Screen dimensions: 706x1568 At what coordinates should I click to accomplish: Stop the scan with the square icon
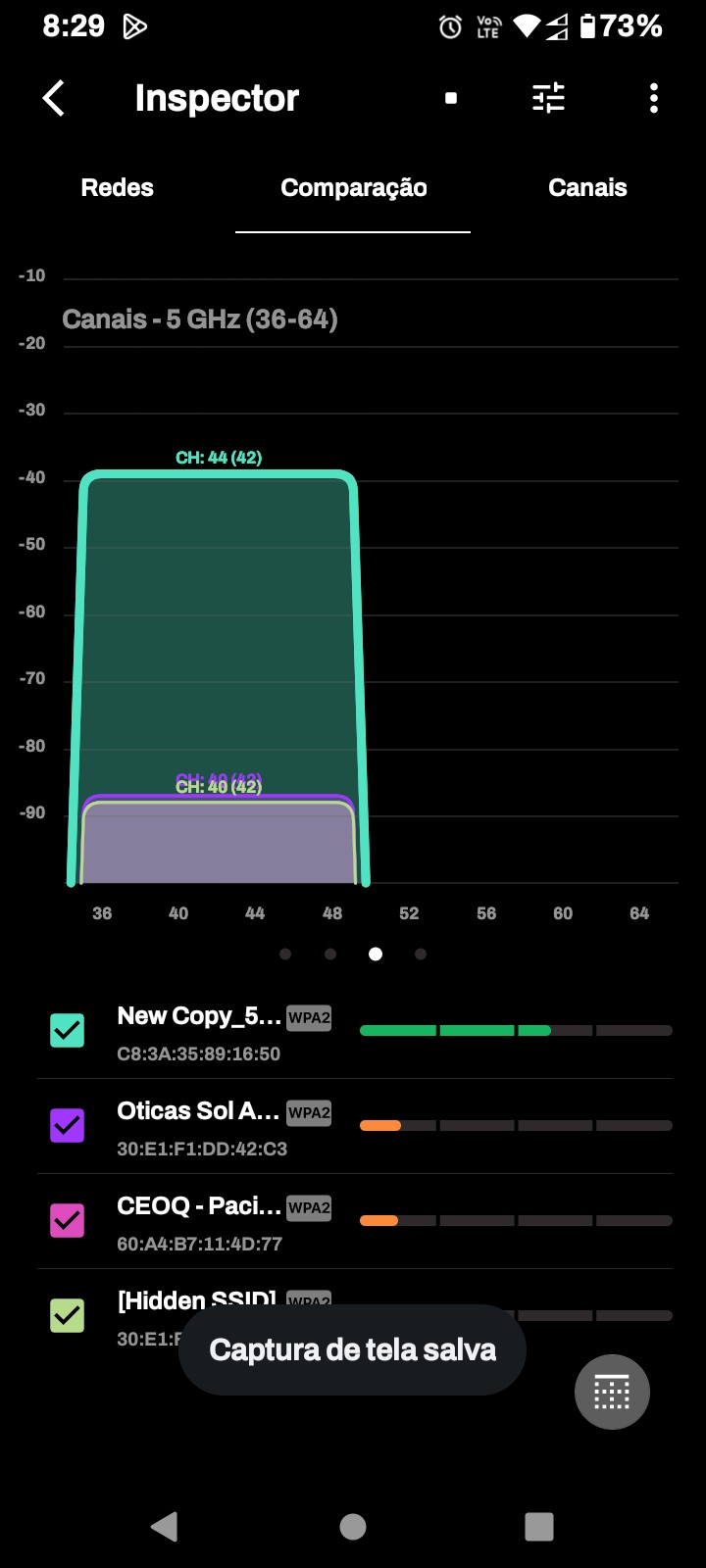pyautogui.click(x=451, y=98)
